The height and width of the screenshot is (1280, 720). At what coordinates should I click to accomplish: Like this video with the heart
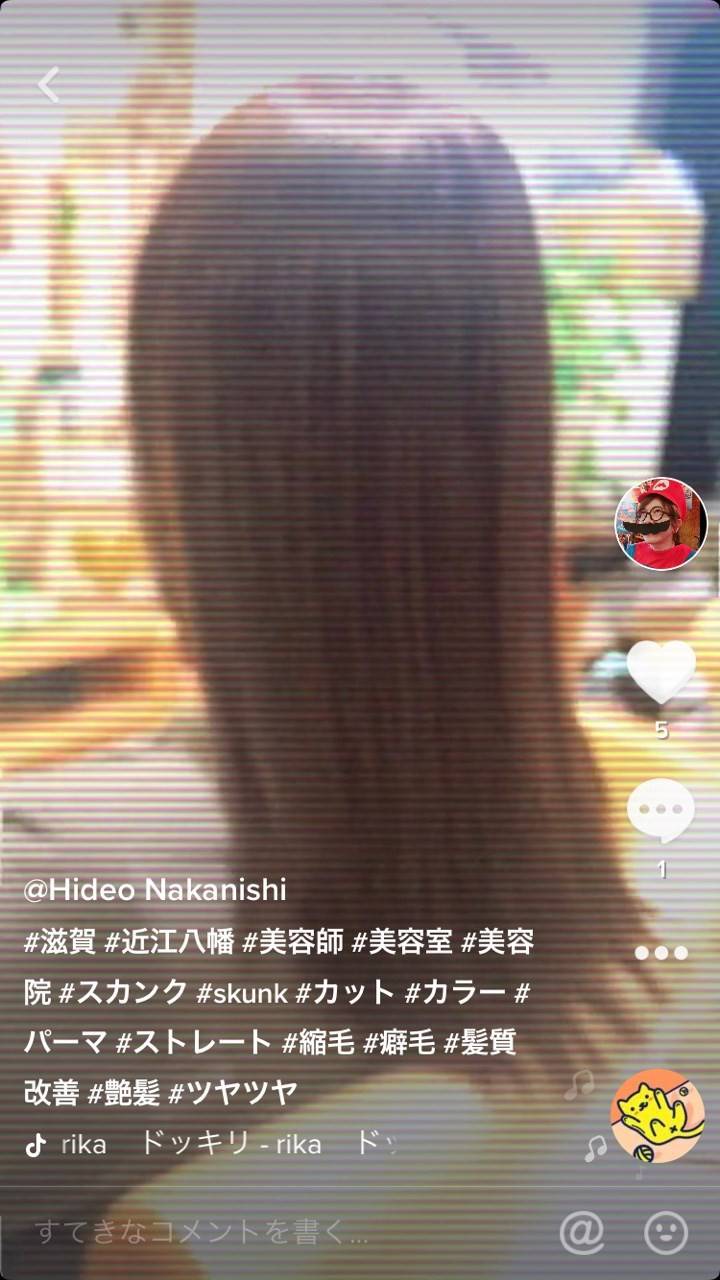click(x=661, y=672)
